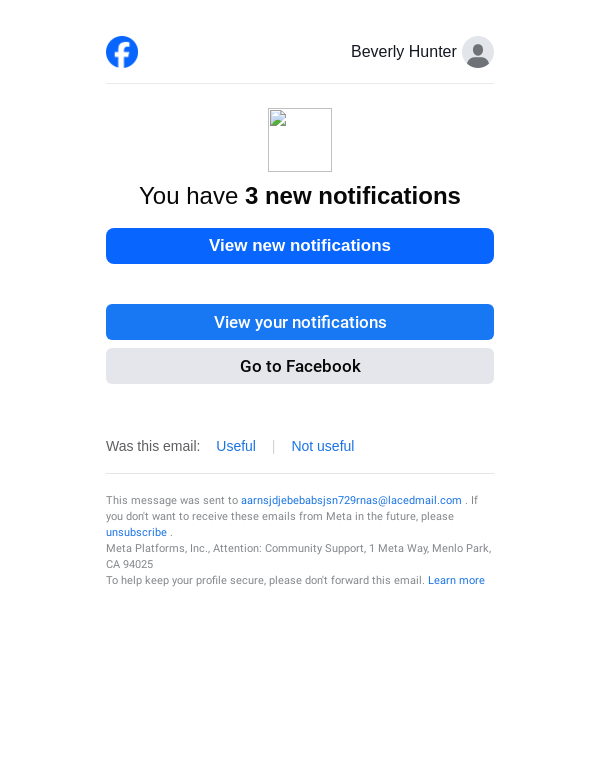
Task: Rate the email as Not useful
Action: [x=322, y=446]
